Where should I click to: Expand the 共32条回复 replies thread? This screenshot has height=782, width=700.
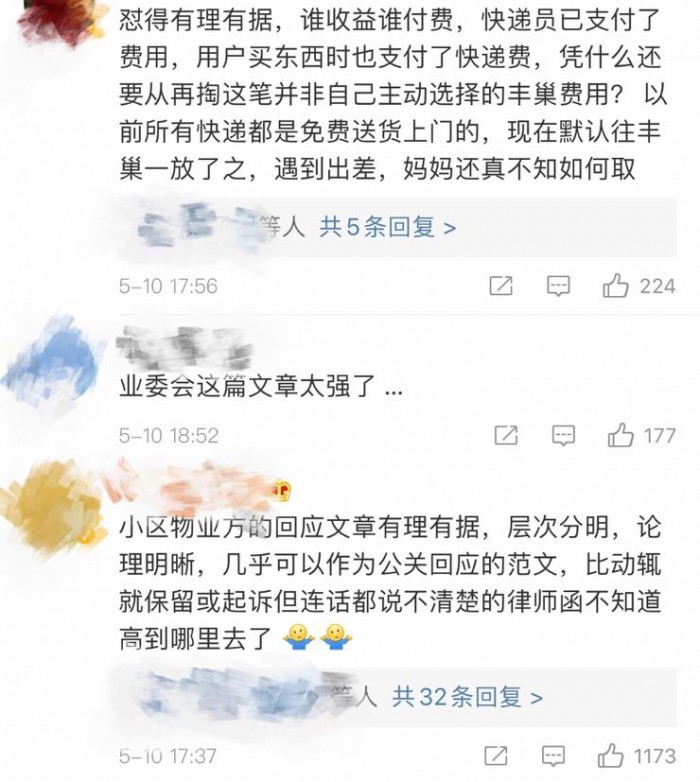pyautogui.click(x=467, y=696)
